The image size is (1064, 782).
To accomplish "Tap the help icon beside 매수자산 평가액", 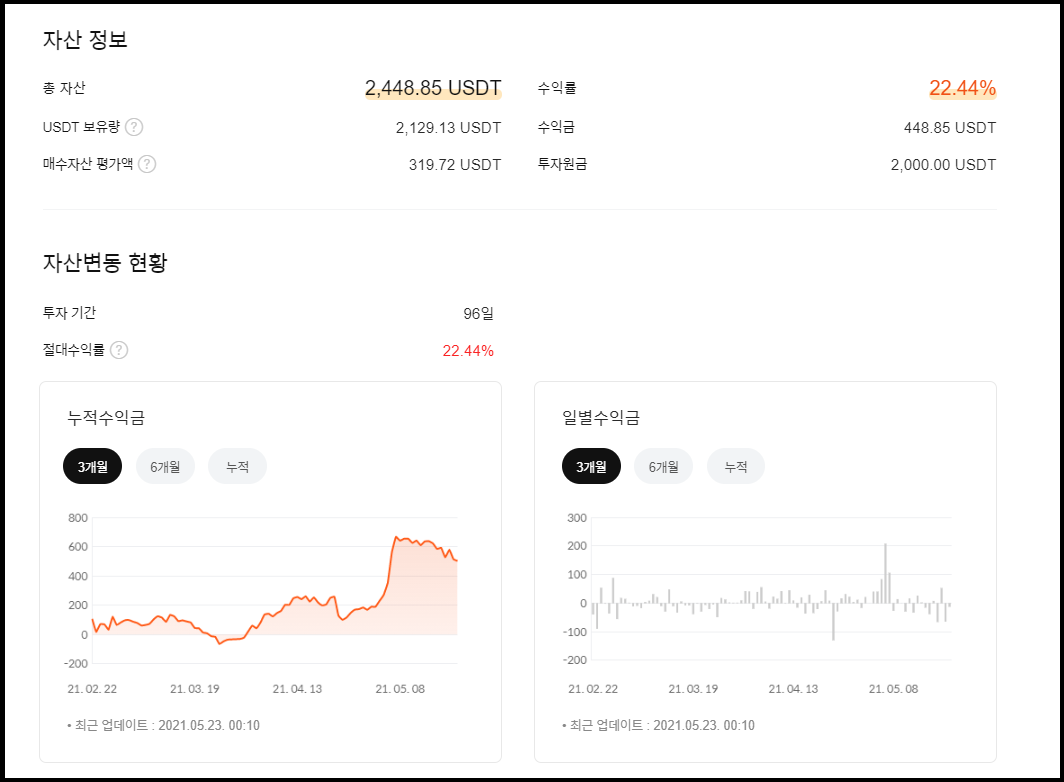I will 147,164.
